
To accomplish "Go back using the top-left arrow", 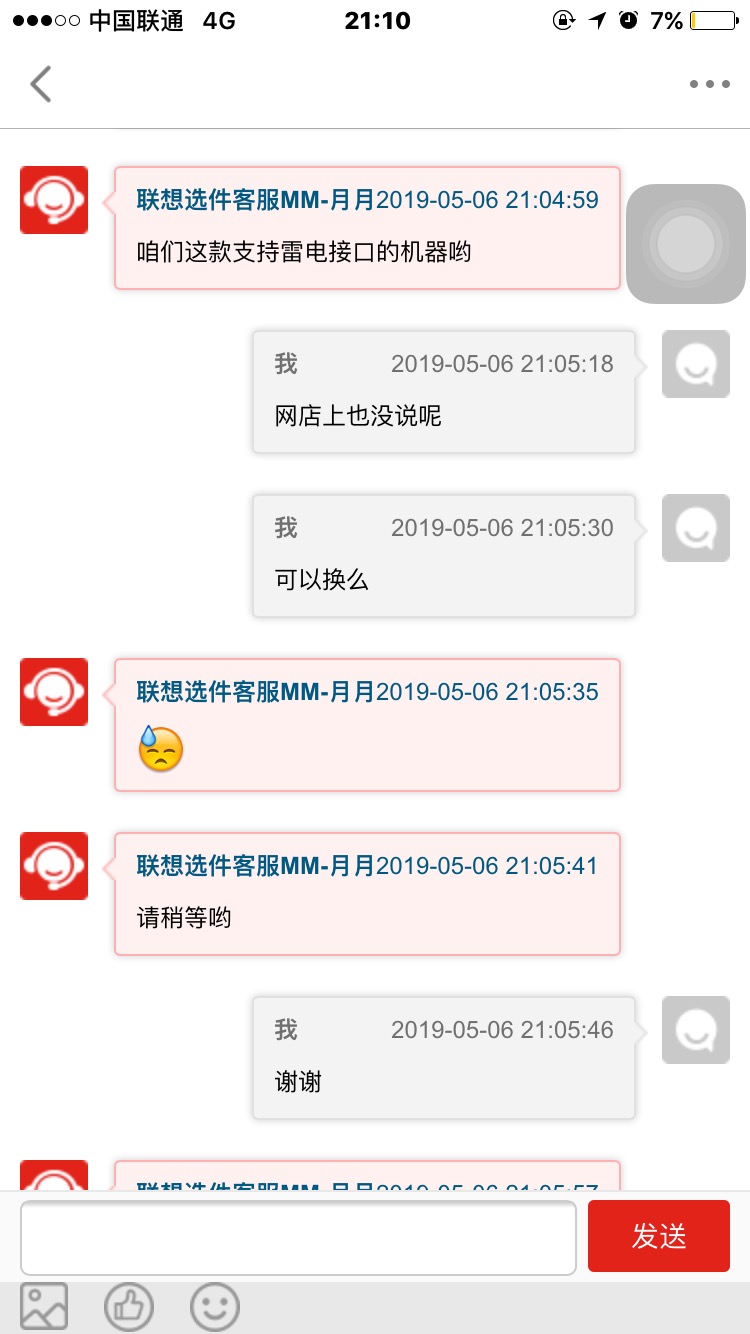I will click(x=41, y=84).
